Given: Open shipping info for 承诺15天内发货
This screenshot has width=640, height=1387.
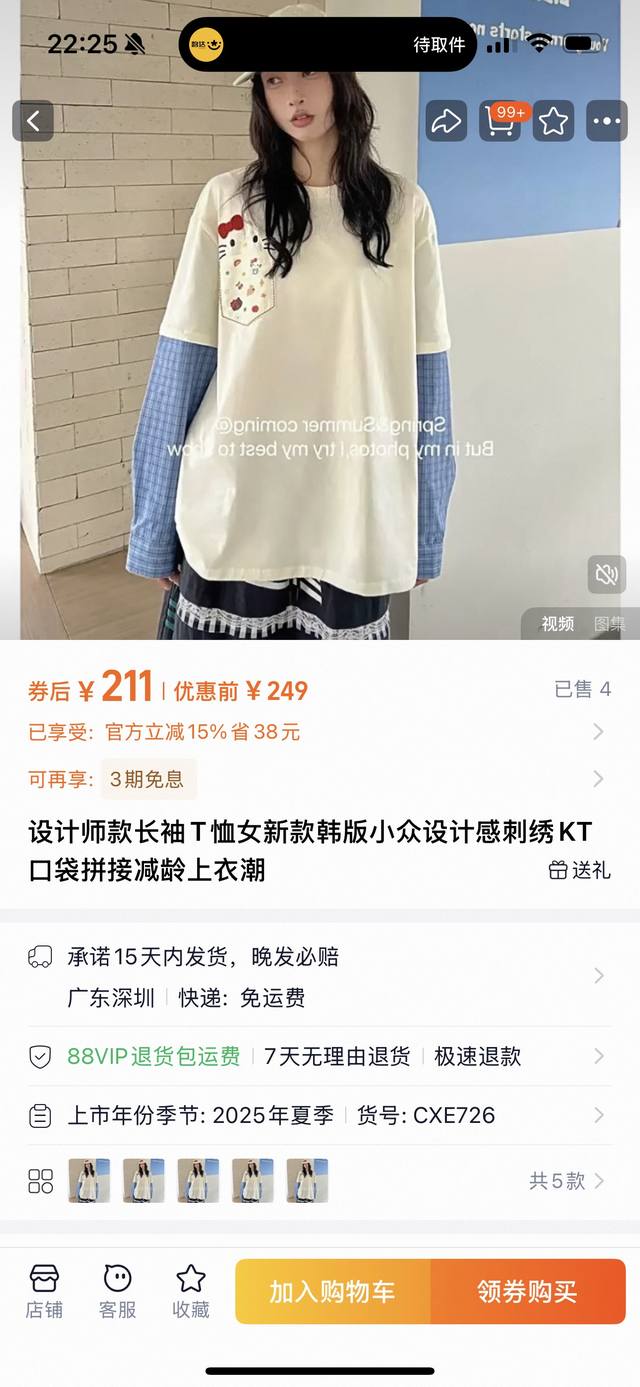Looking at the screenshot, I should point(318,976).
